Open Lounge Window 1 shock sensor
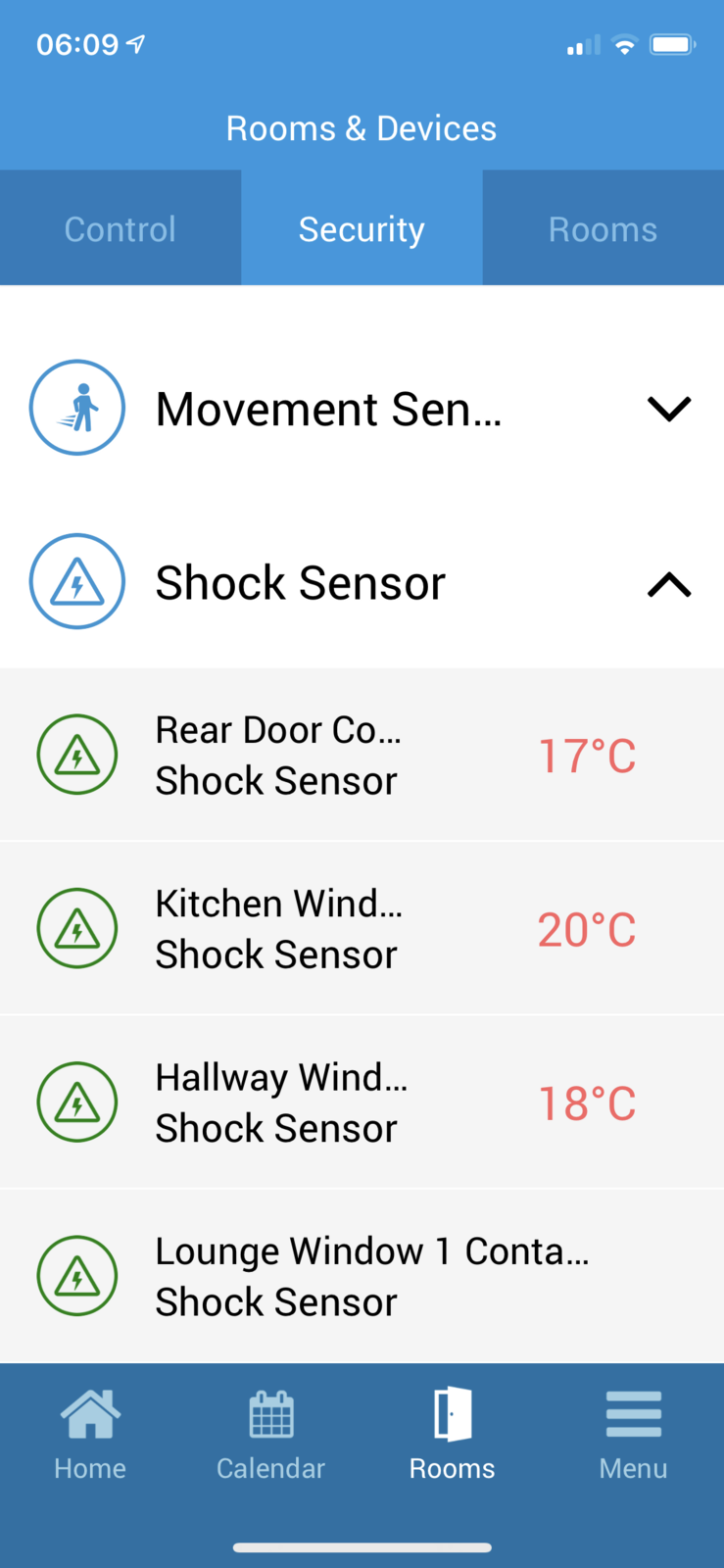Screen dimensions: 724x1568 click(362, 1276)
